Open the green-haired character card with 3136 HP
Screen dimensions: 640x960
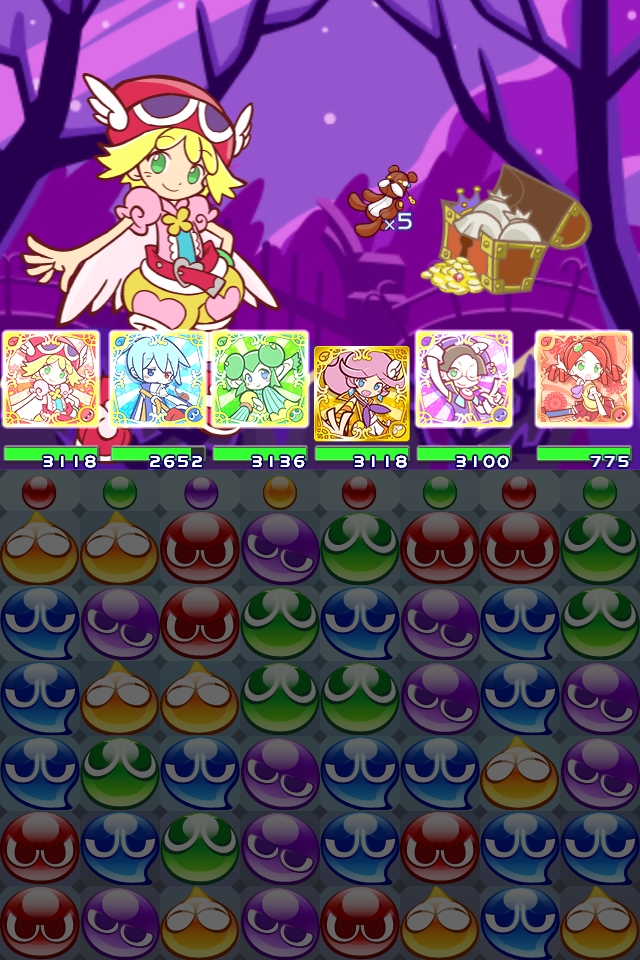click(x=260, y=379)
